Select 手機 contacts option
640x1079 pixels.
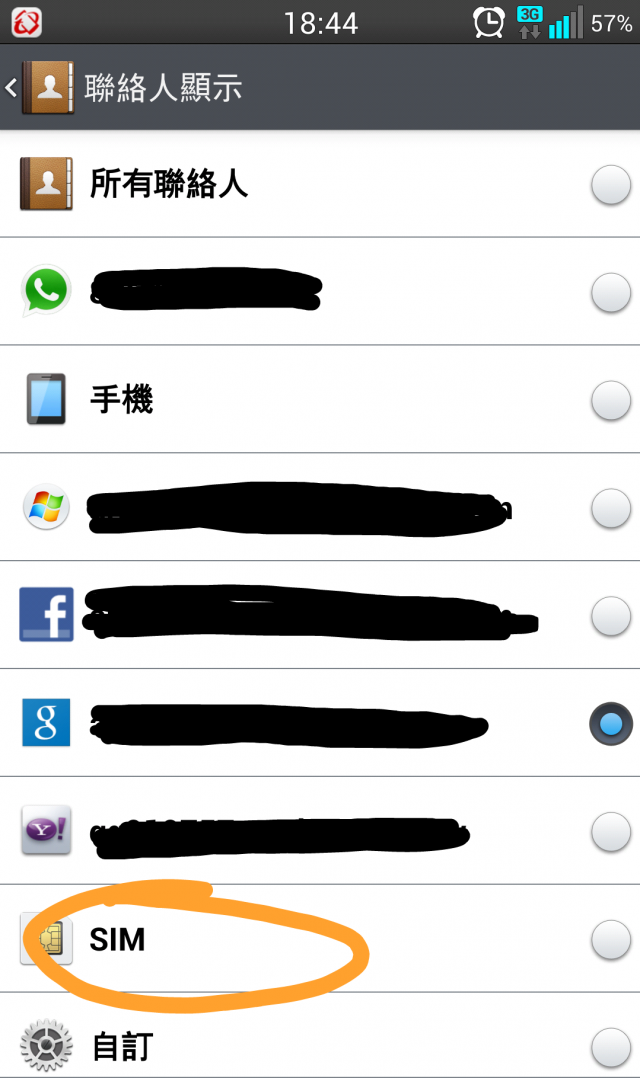610,401
